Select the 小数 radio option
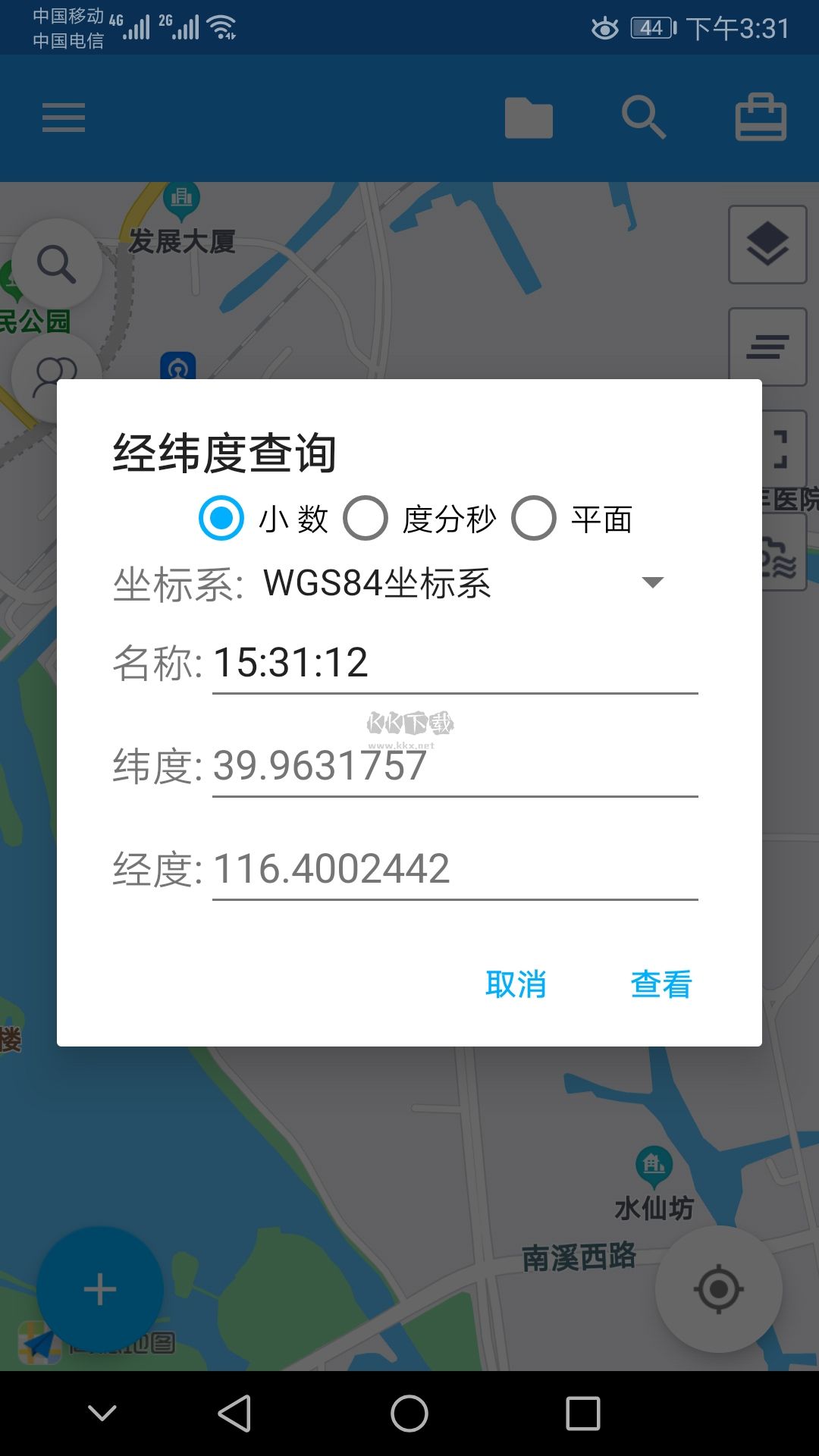819x1456 pixels. pos(221,519)
